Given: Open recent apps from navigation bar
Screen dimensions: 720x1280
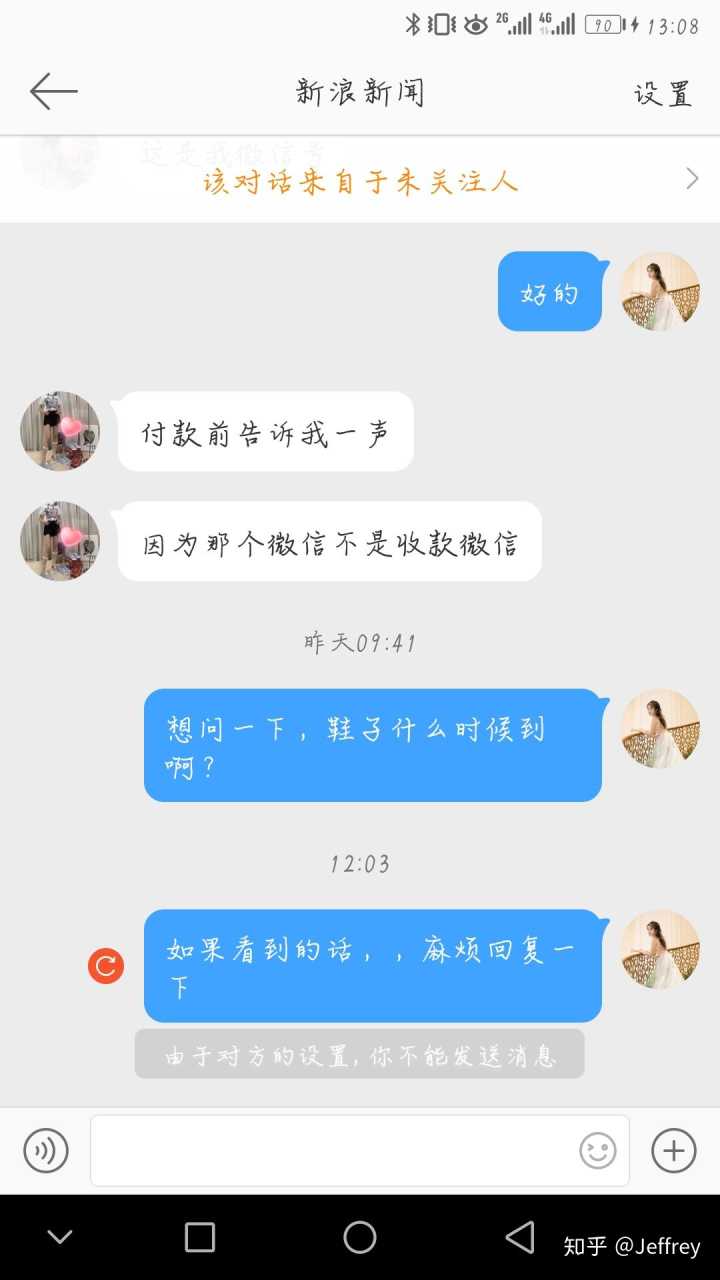Looking at the screenshot, I should tap(200, 1237).
